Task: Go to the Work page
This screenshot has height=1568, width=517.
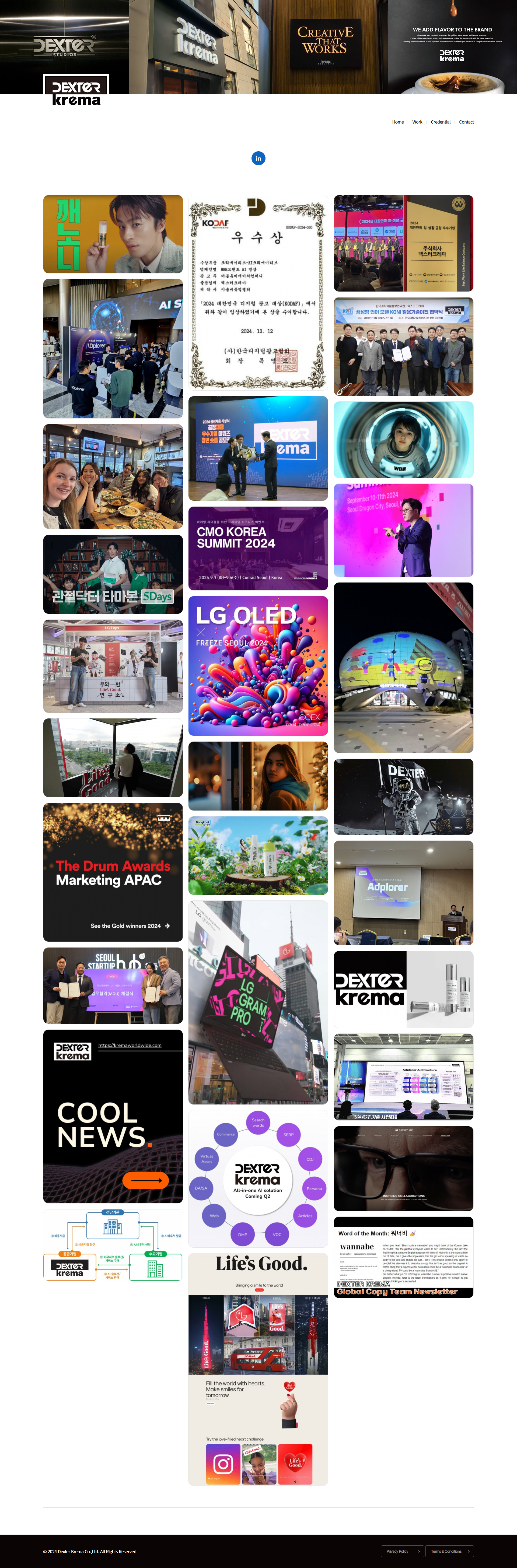Action: (417, 122)
